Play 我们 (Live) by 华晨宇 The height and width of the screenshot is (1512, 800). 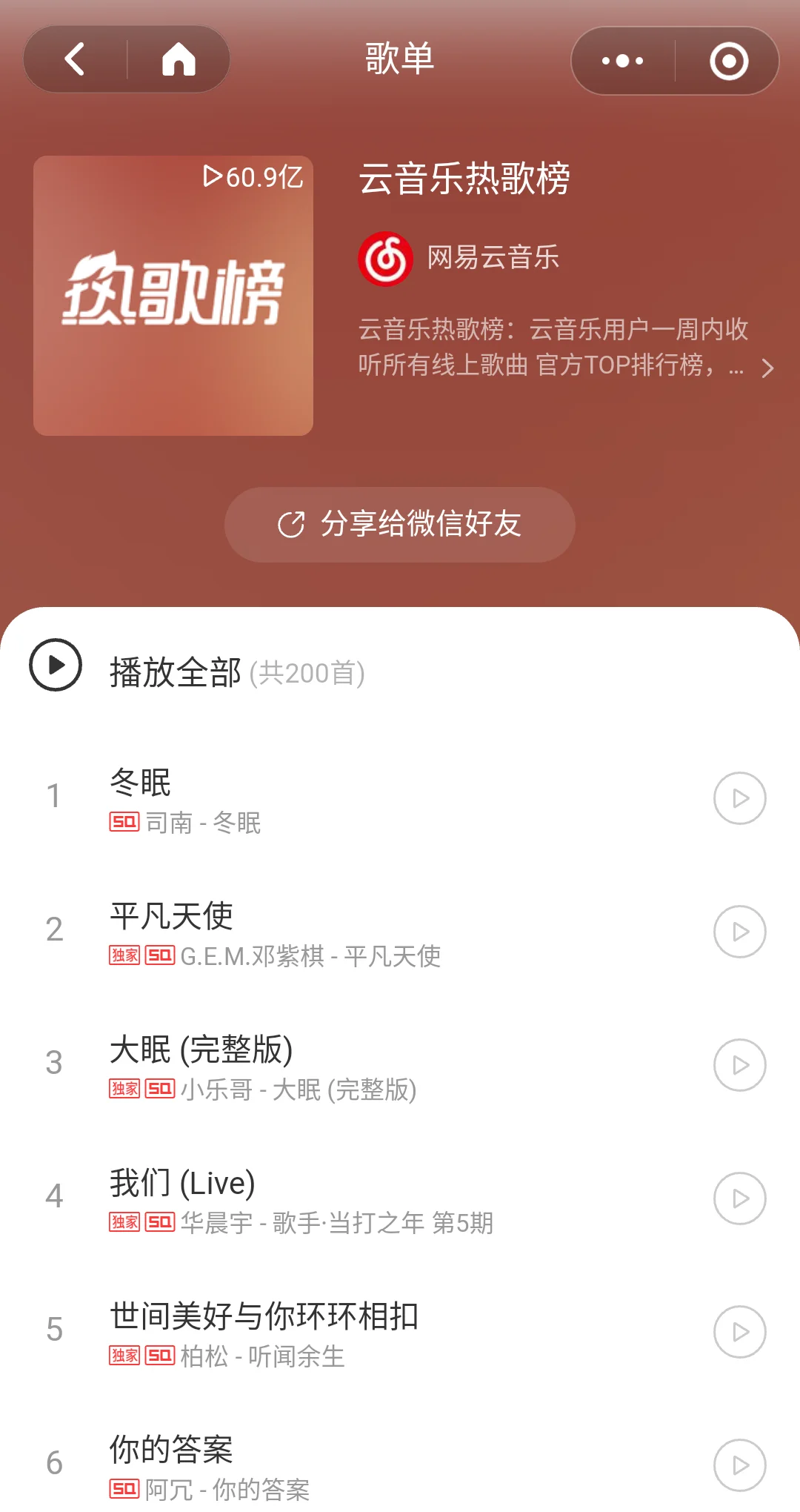[x=739, y=1198]
